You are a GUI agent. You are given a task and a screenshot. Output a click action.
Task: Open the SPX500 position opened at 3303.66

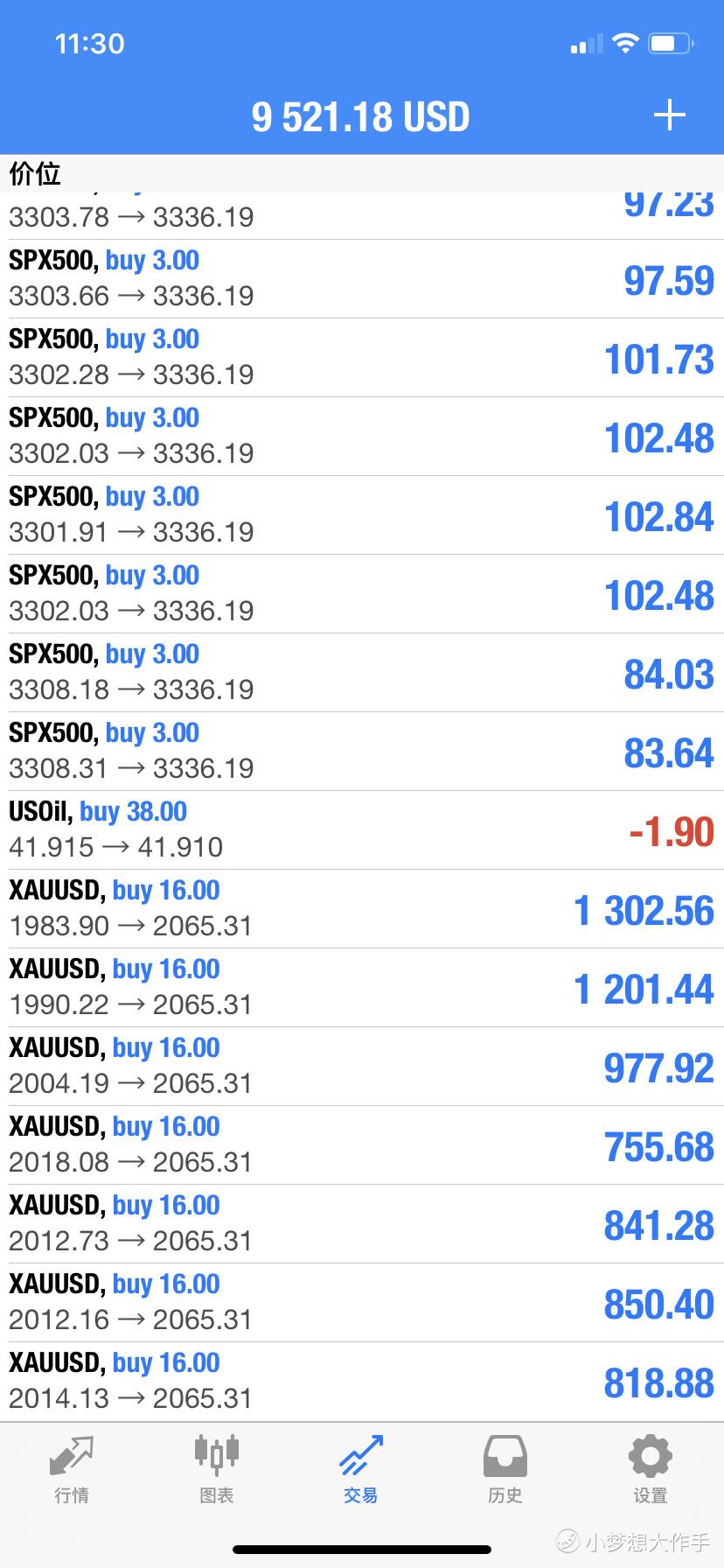362,279
